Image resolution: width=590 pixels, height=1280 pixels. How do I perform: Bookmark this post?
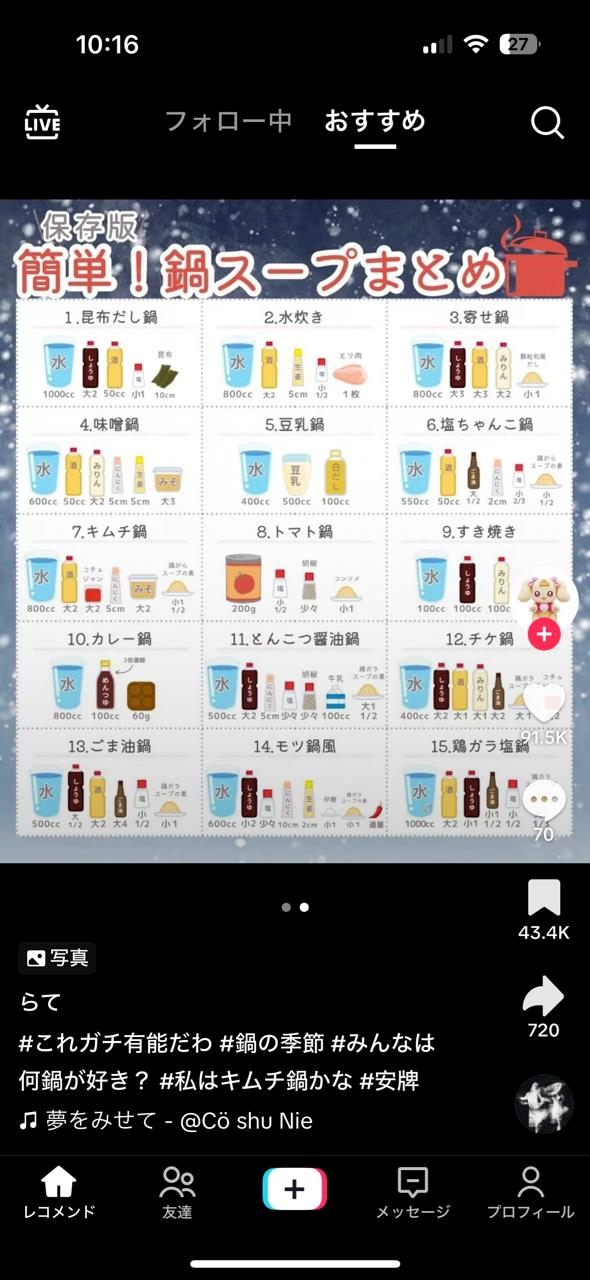[x=544, y=899]
